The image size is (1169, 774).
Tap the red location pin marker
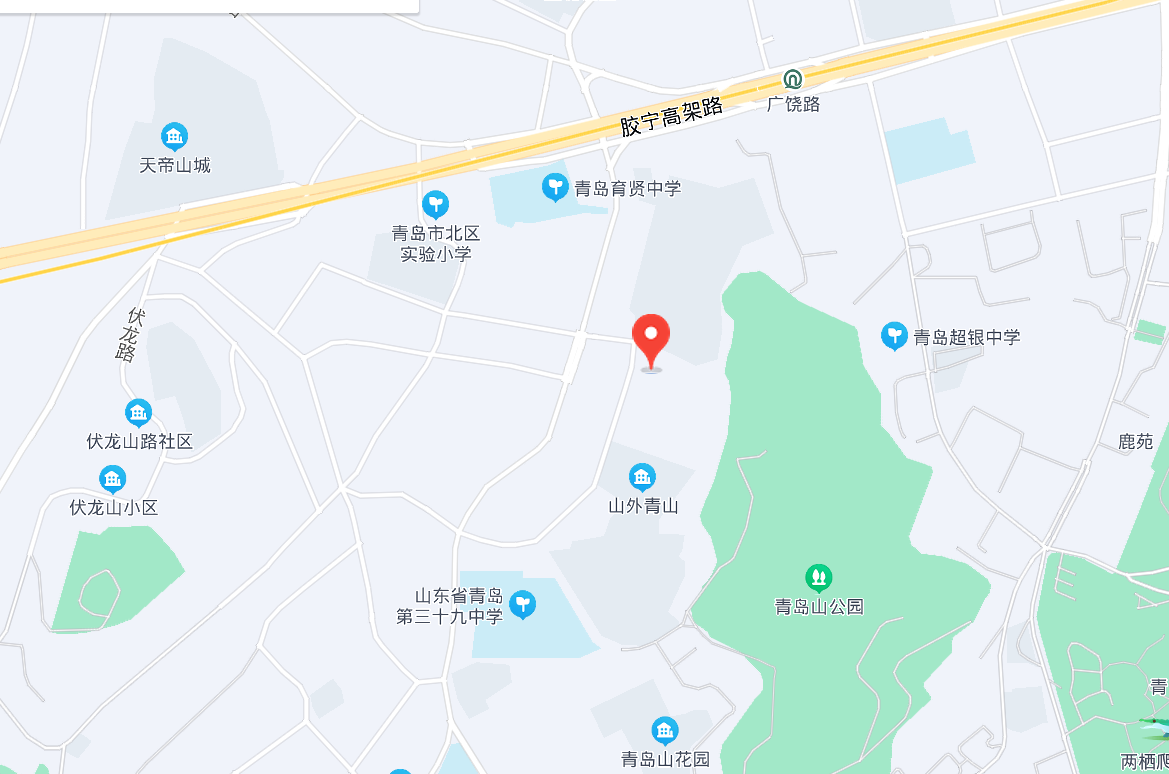(x=652, y=338)
